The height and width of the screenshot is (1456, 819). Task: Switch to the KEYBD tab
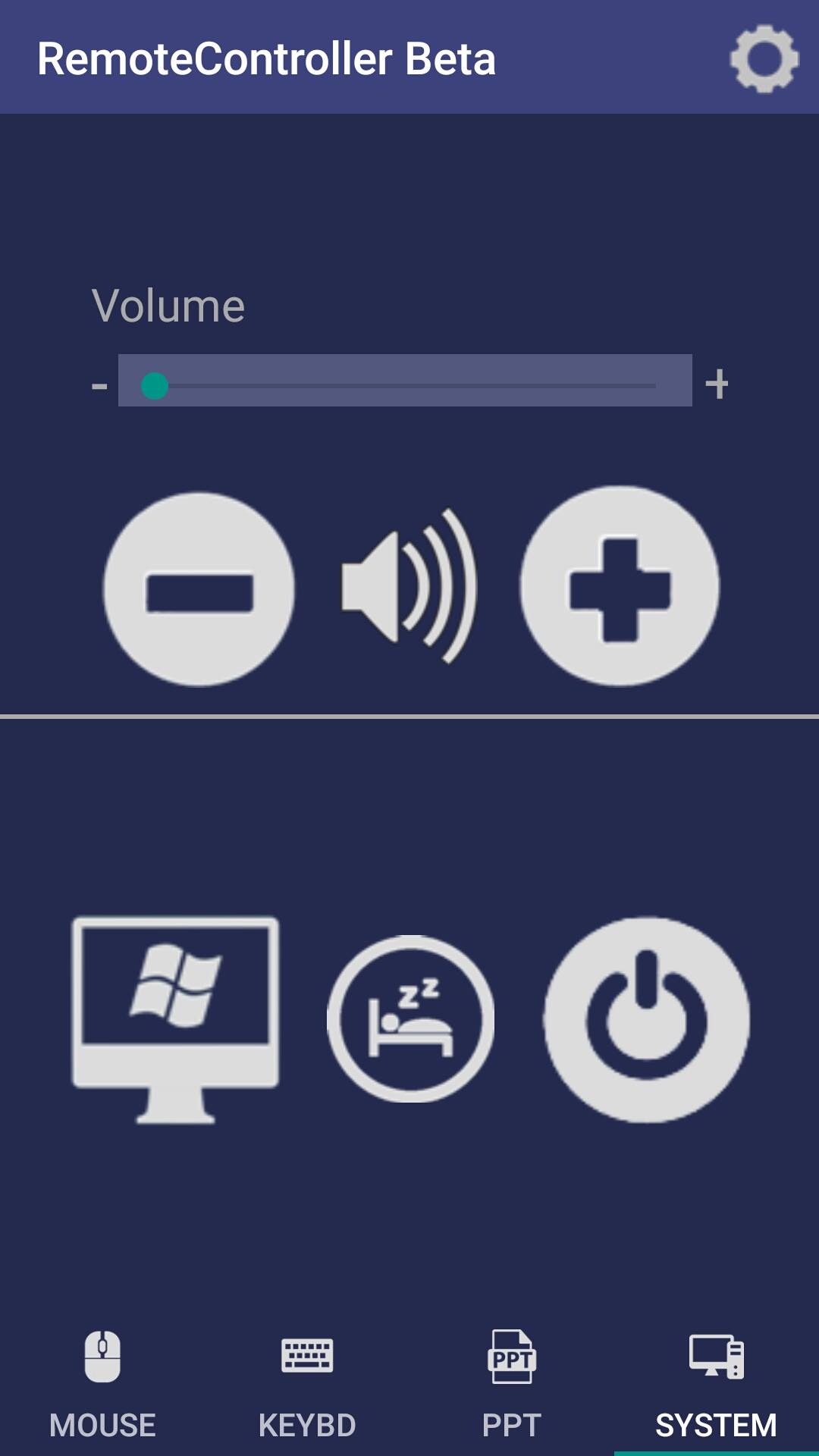[x=307, y=1384]
